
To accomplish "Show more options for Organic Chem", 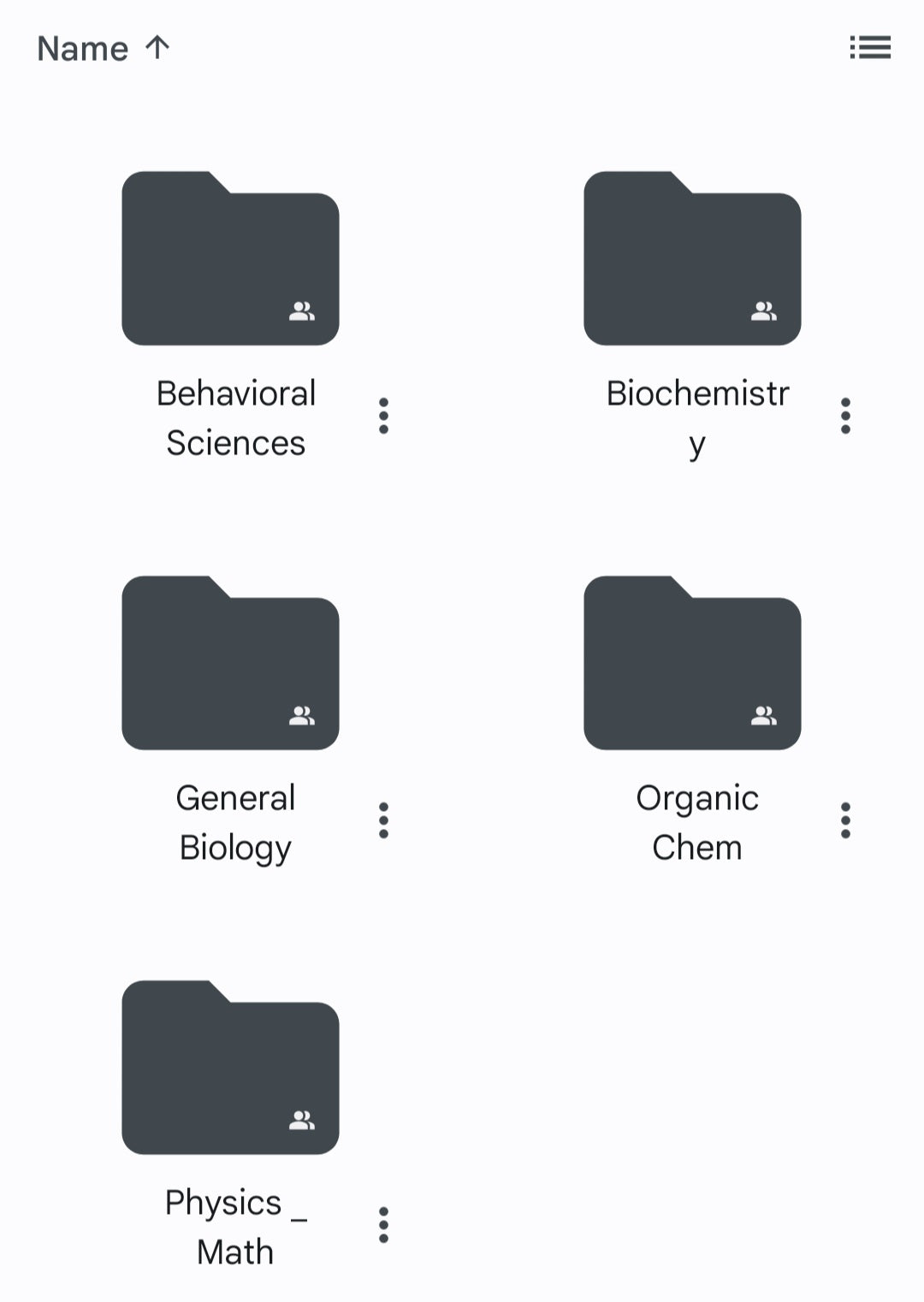I will 845,820.
